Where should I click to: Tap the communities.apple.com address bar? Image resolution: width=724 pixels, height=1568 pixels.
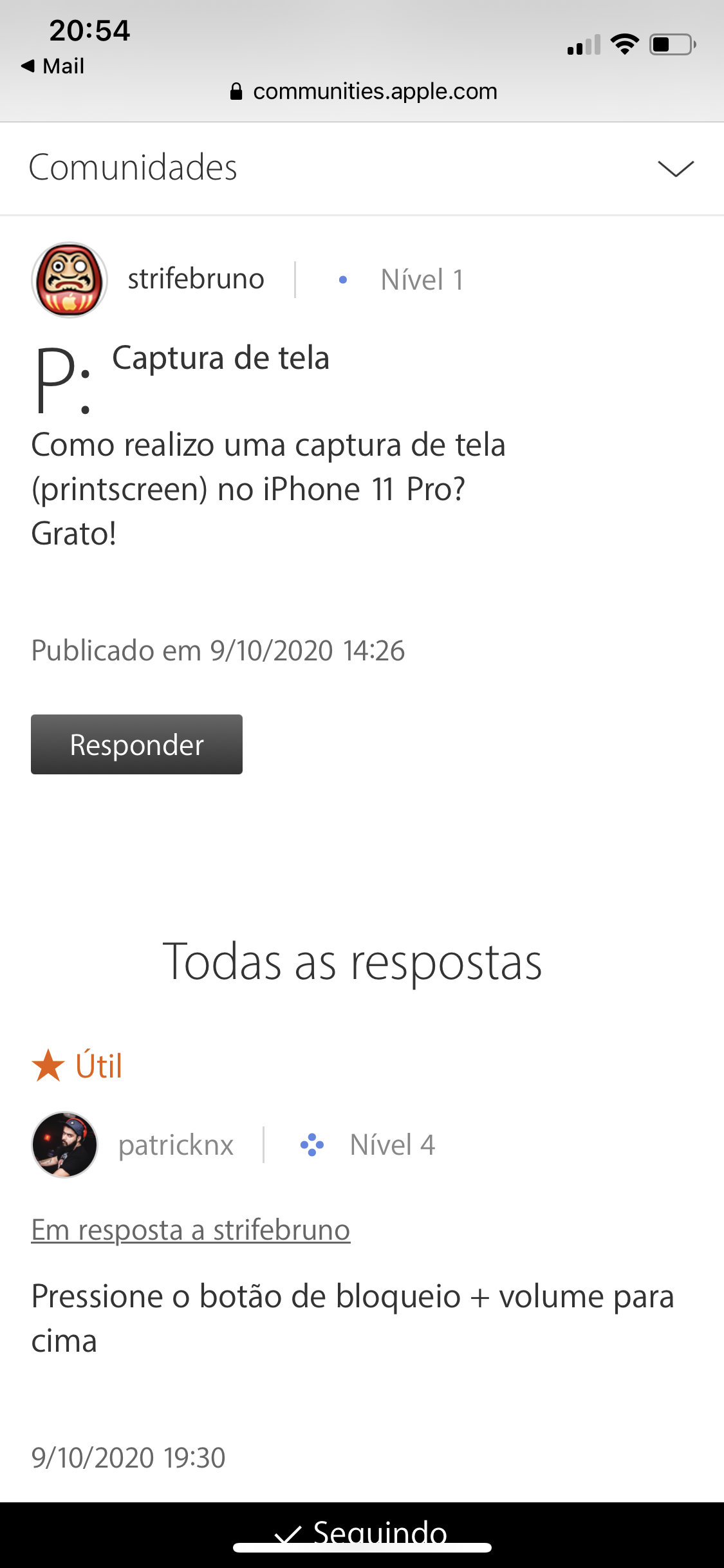(x=363, y=91)
